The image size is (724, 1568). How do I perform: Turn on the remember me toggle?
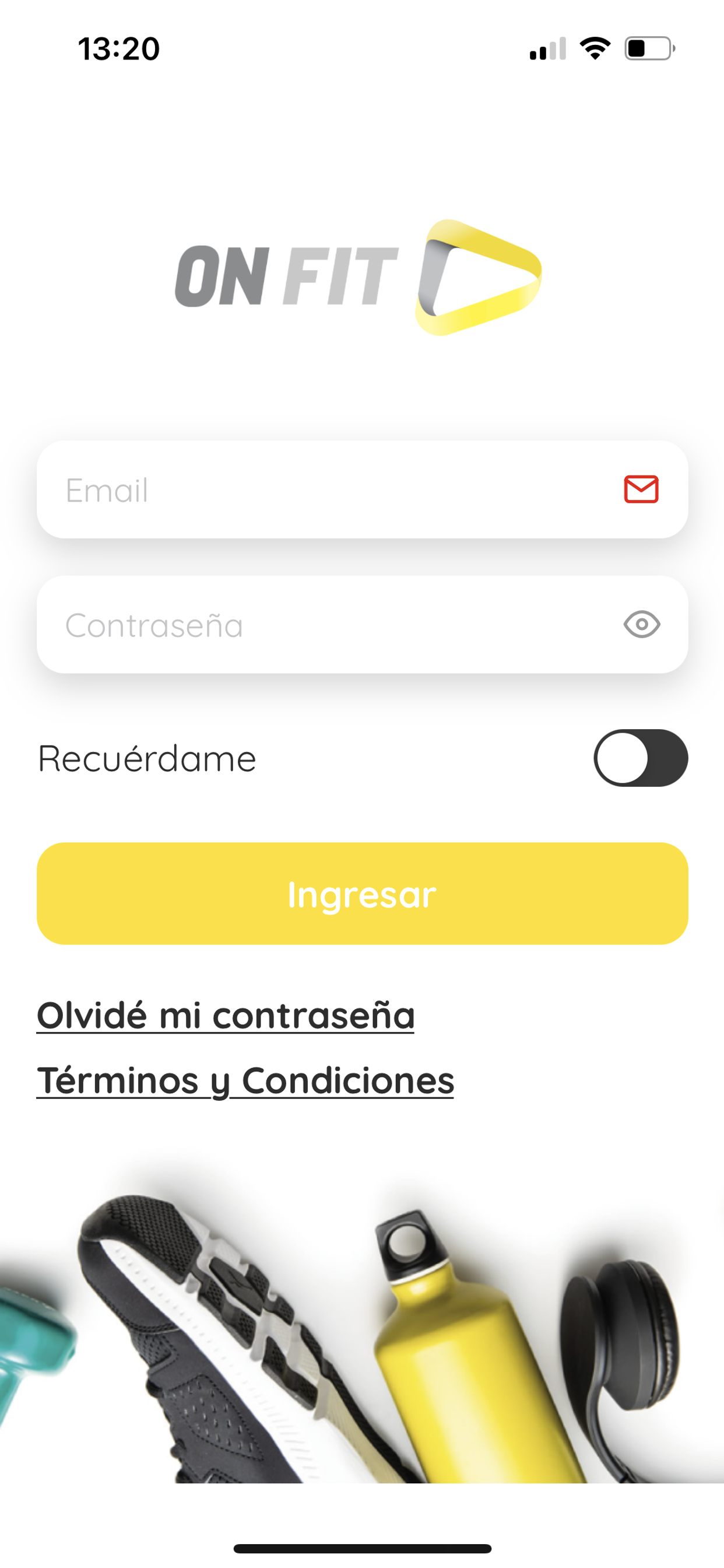pos(642,758)
